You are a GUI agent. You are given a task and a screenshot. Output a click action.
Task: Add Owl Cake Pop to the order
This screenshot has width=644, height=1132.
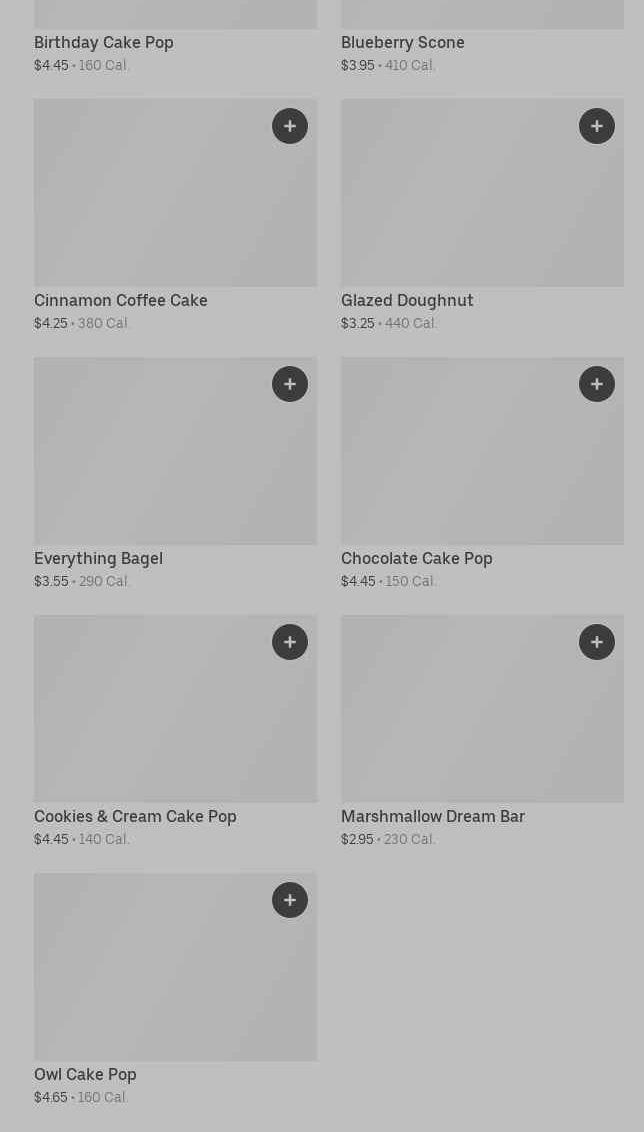point(290,900)
